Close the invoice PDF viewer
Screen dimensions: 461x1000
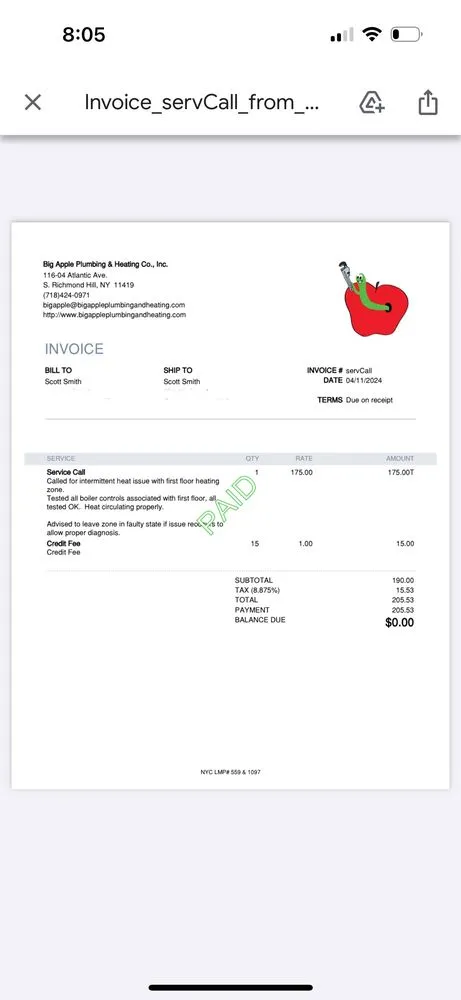[x=33, y=102]
